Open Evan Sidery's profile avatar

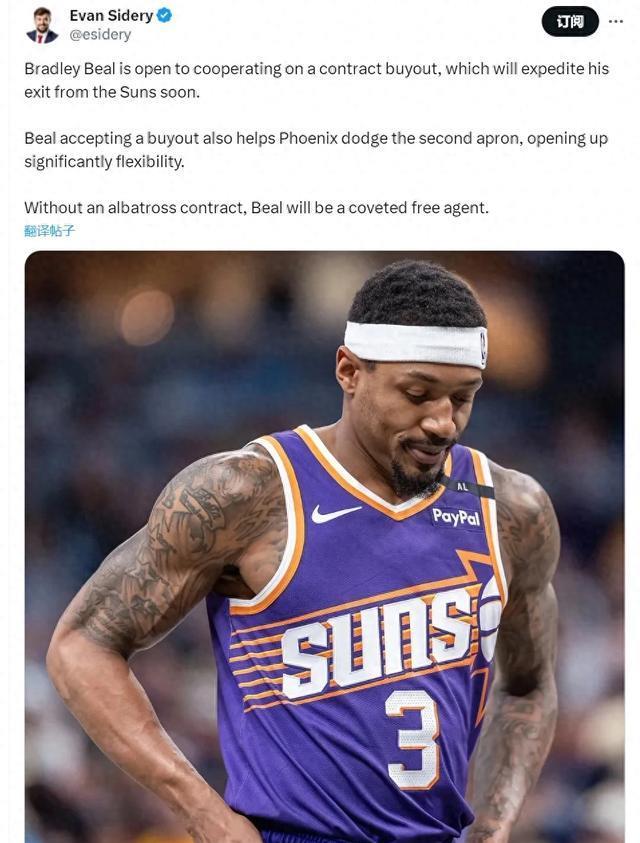(x=41, y=24)
